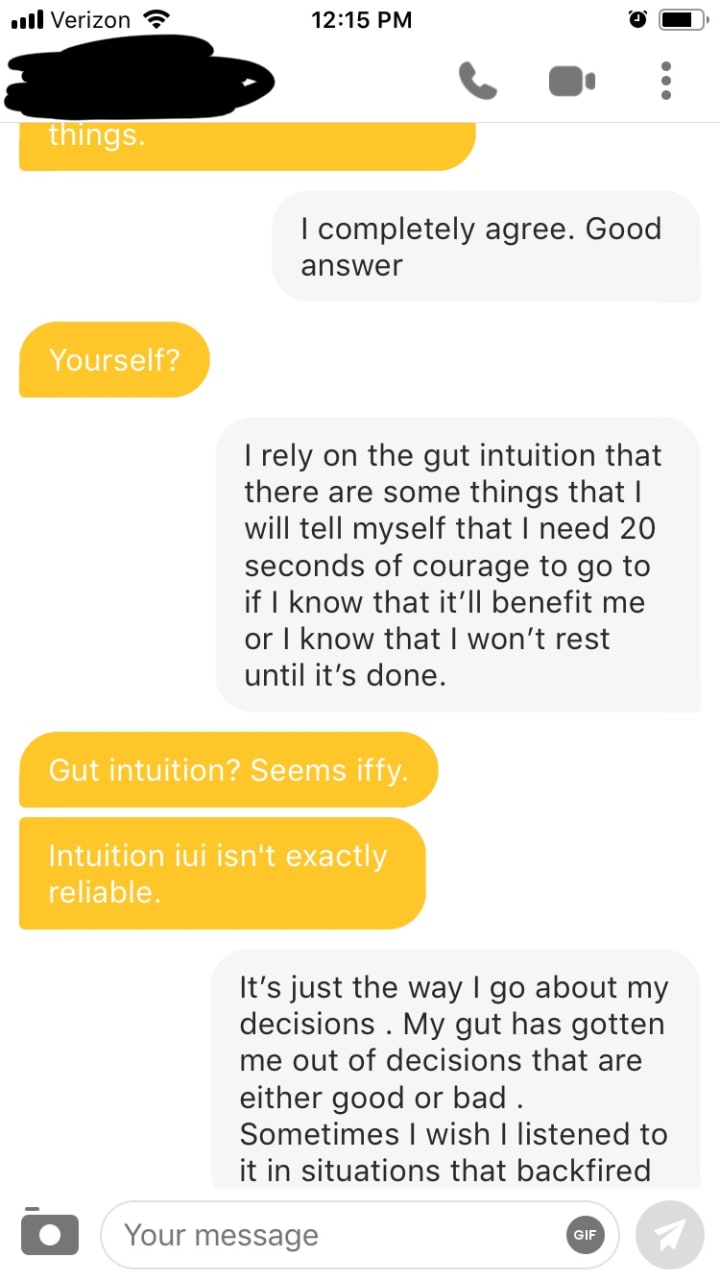Open the GIF picker
This screenshot has height=1281, width=720.
tap(586, 1235)
